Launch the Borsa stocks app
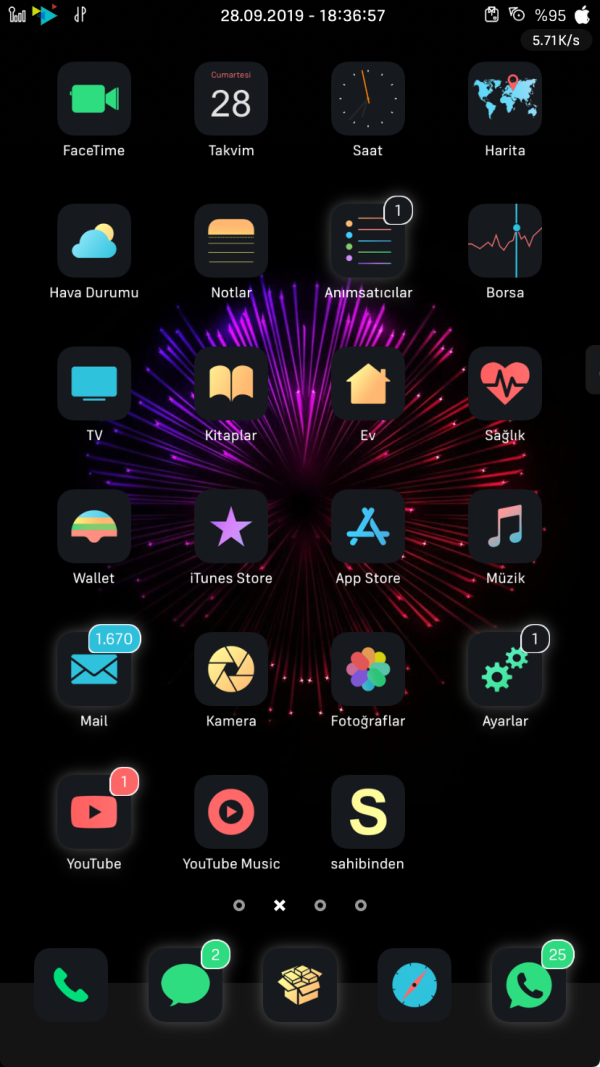The height and width of the screenshot is (1067, 600). coord(505,241)
